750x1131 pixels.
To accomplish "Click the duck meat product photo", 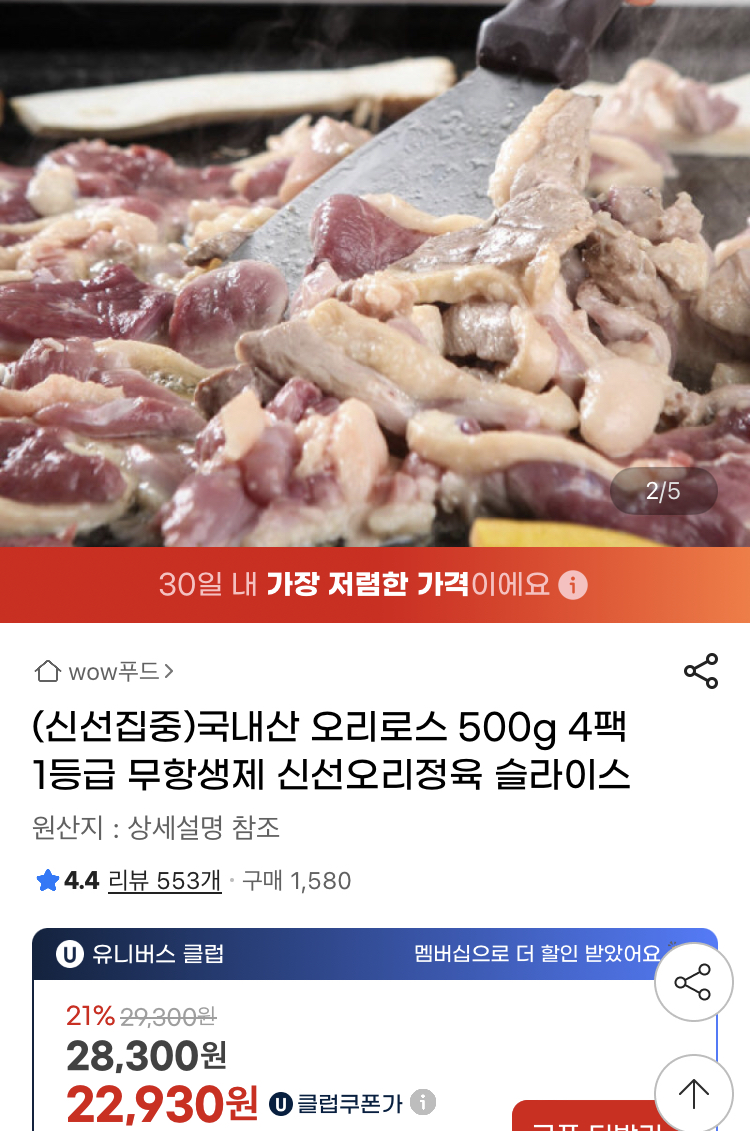I will tap(375, 270).
